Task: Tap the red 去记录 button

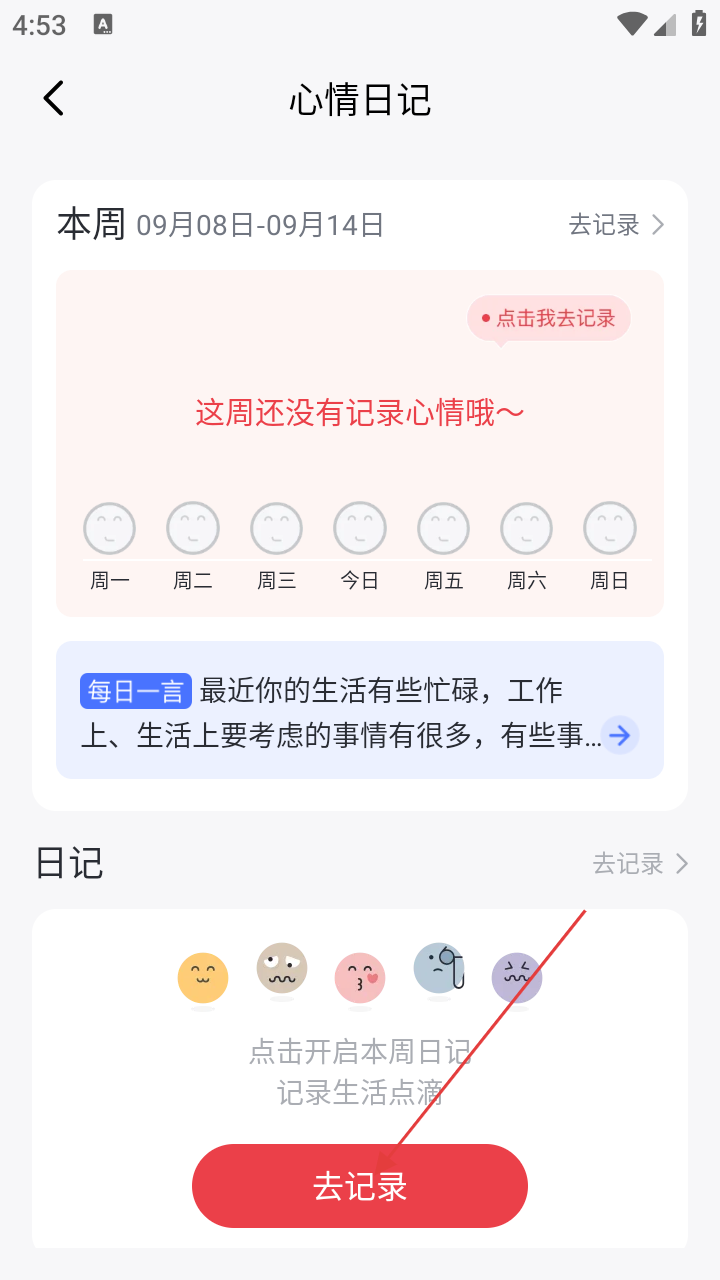Action: click(x=360, y=1186)
